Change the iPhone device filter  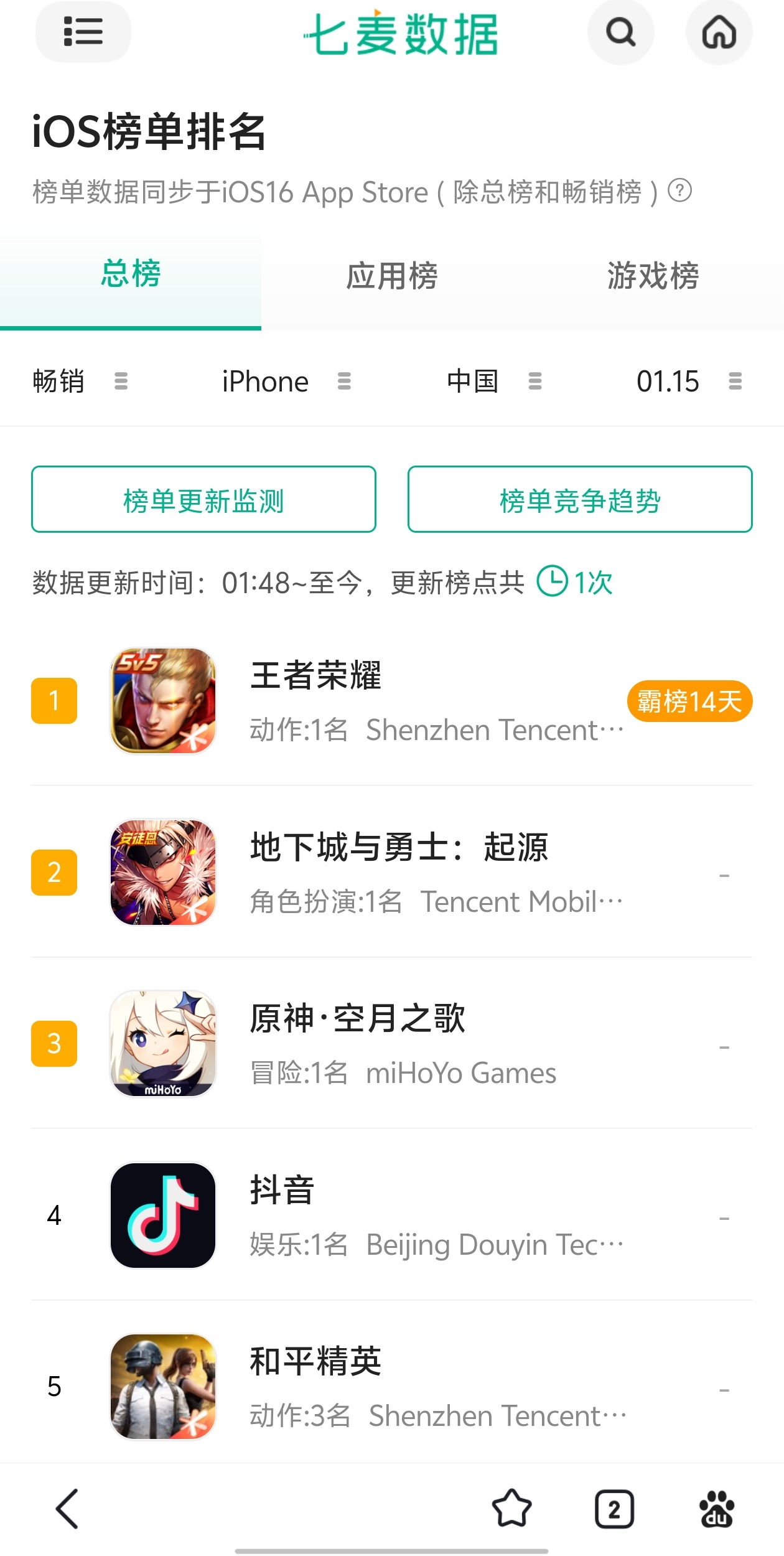pos(286,382)
